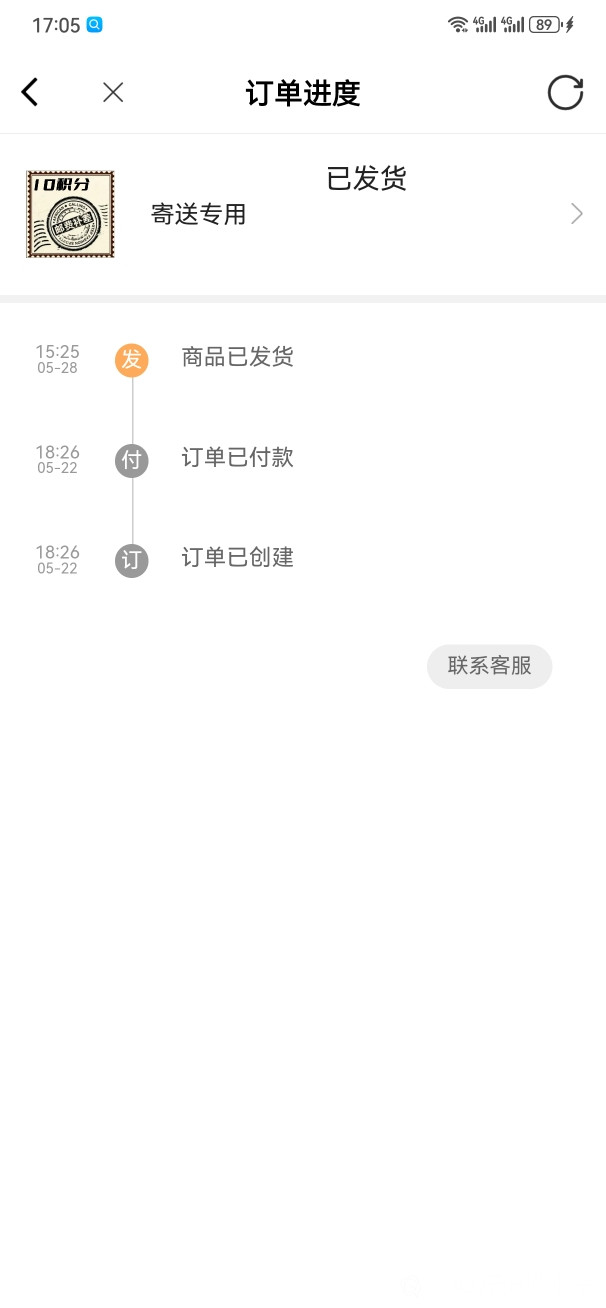Tap the 联系客服 button
The height and width of the screenshot is (1308, 606).
489,666
